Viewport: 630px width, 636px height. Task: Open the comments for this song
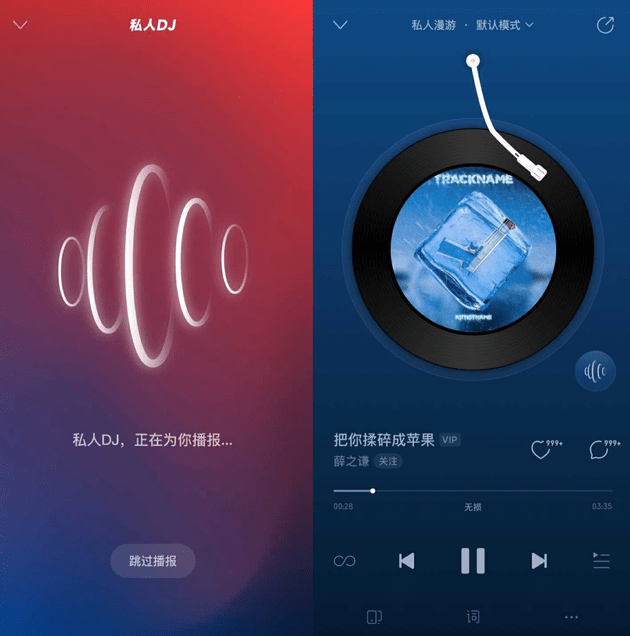600,450
